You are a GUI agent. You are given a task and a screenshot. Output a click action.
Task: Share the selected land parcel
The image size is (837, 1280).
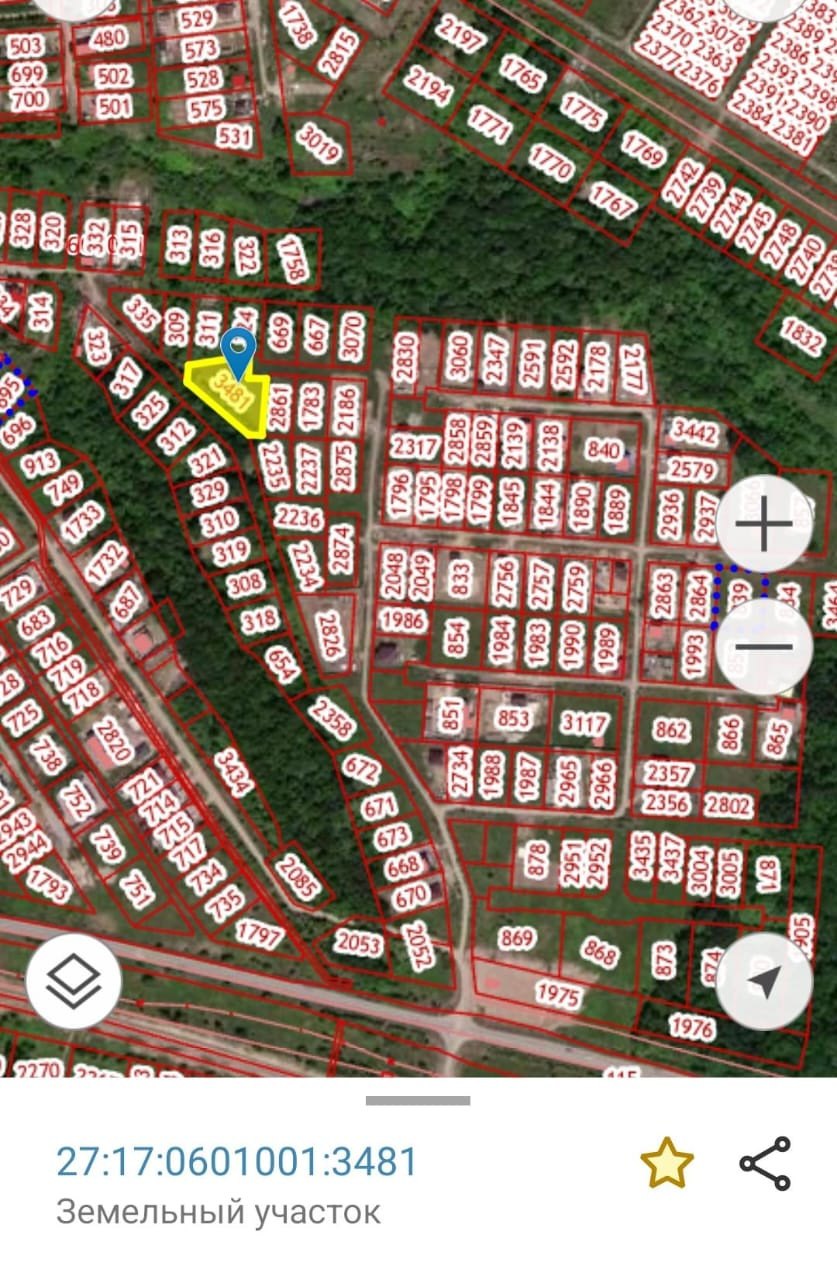[765, 1164]
